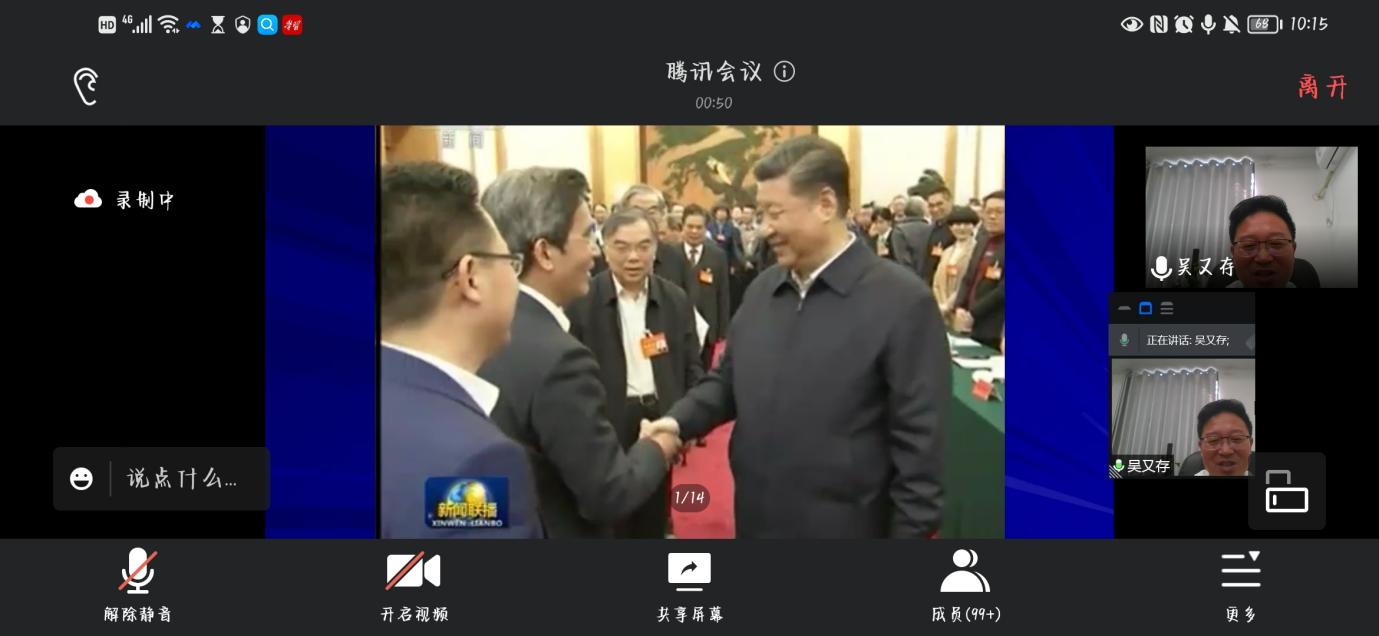The width and height of the screenshot is (1379, 636).
Task: Open meeting info next to 腾讯会议
Action: (x=785, y=71)
